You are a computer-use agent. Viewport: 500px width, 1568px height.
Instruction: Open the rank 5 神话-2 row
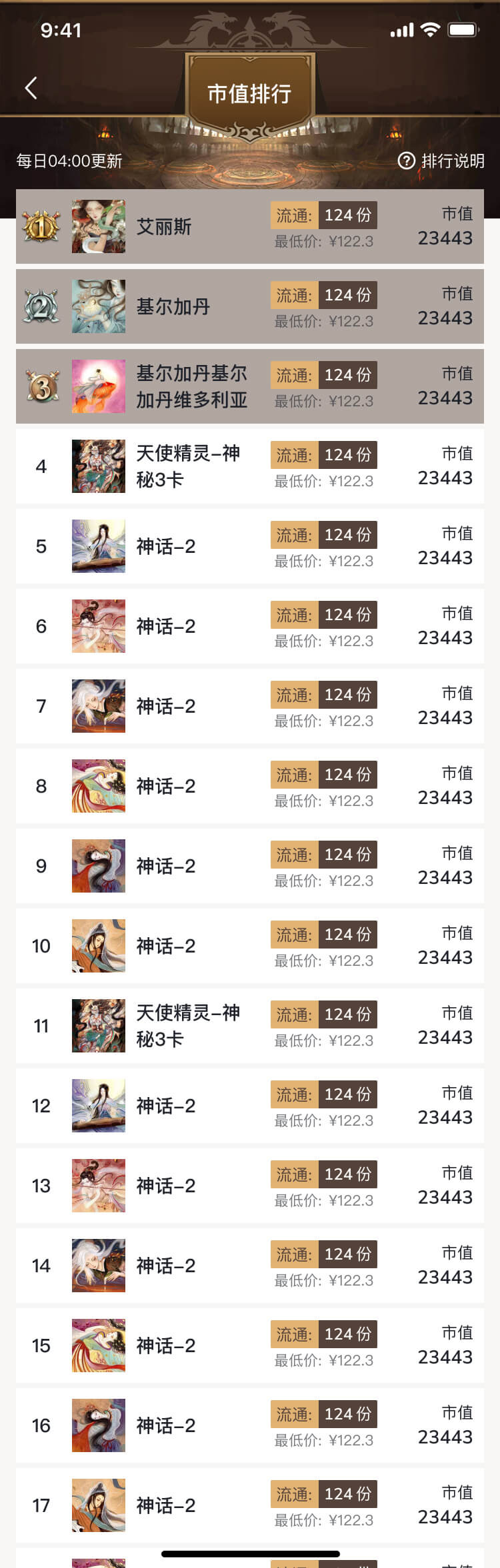point(250,546)
